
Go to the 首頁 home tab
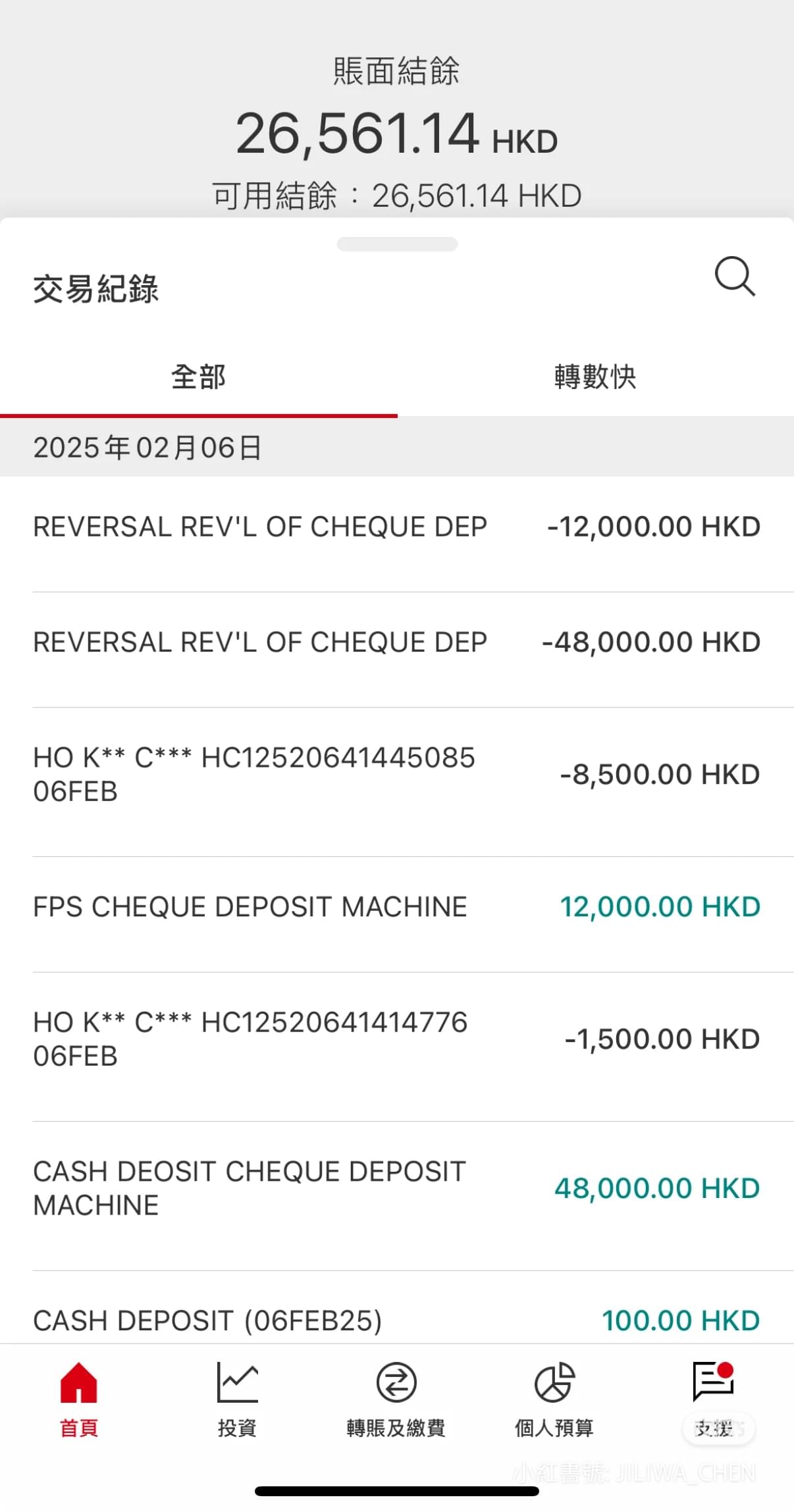point(79,1399)
